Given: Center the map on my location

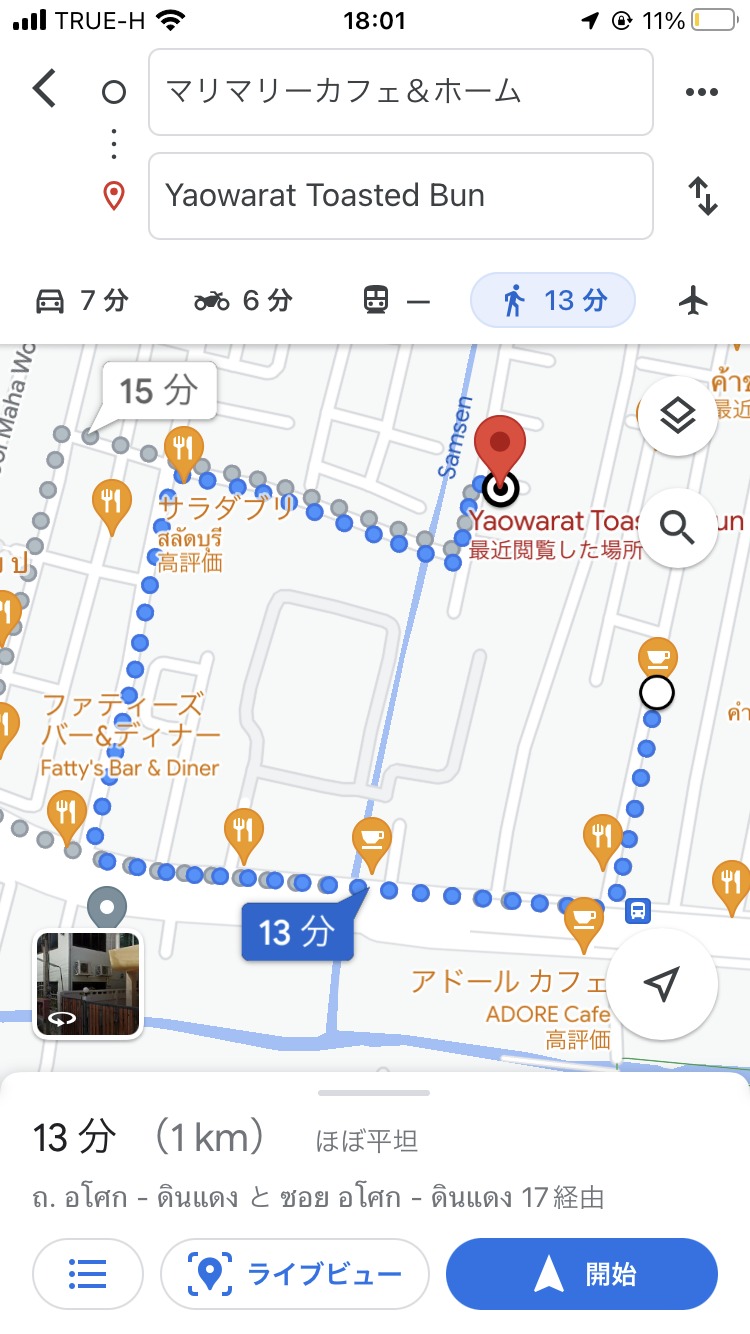Looking at the screenshot, I should (x=662, y=985).
